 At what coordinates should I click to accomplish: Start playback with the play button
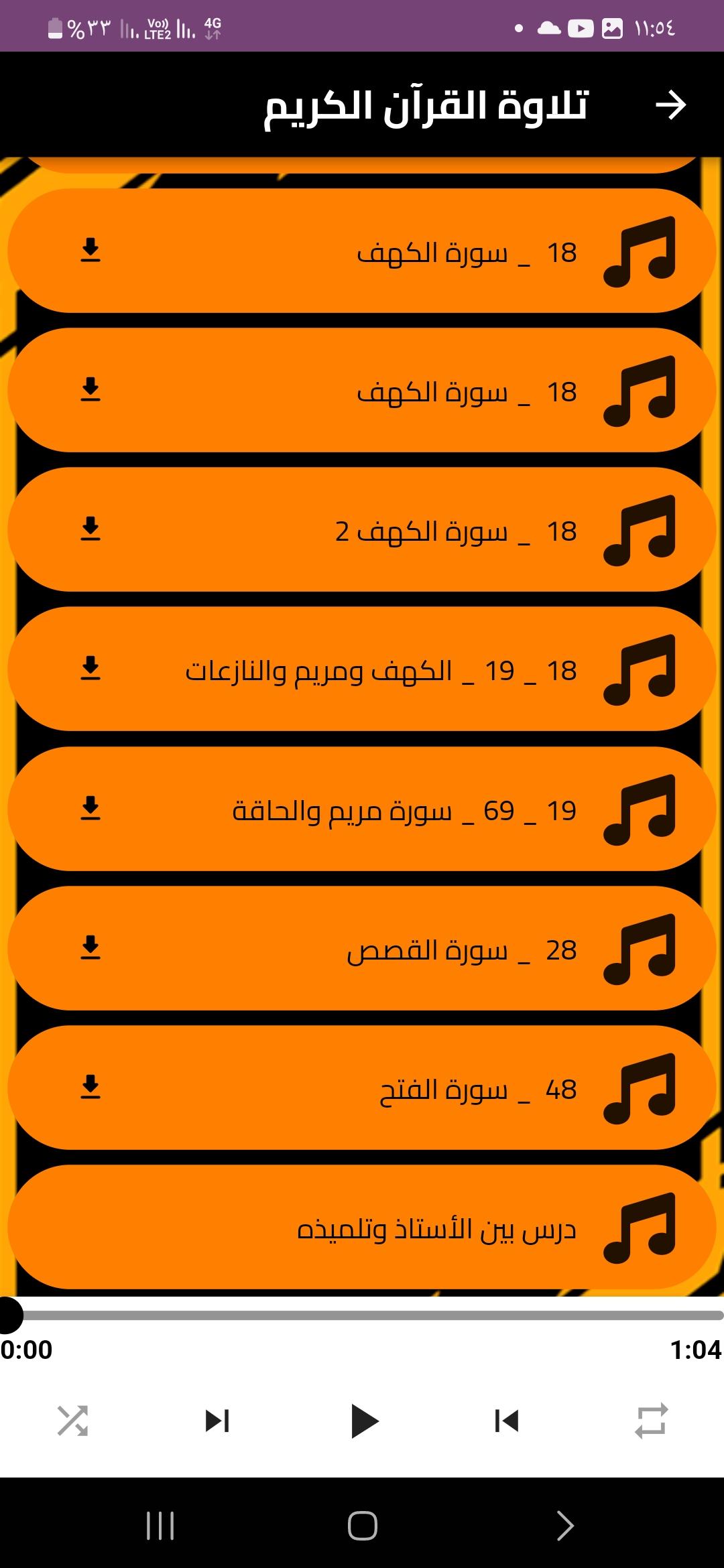363,1421
